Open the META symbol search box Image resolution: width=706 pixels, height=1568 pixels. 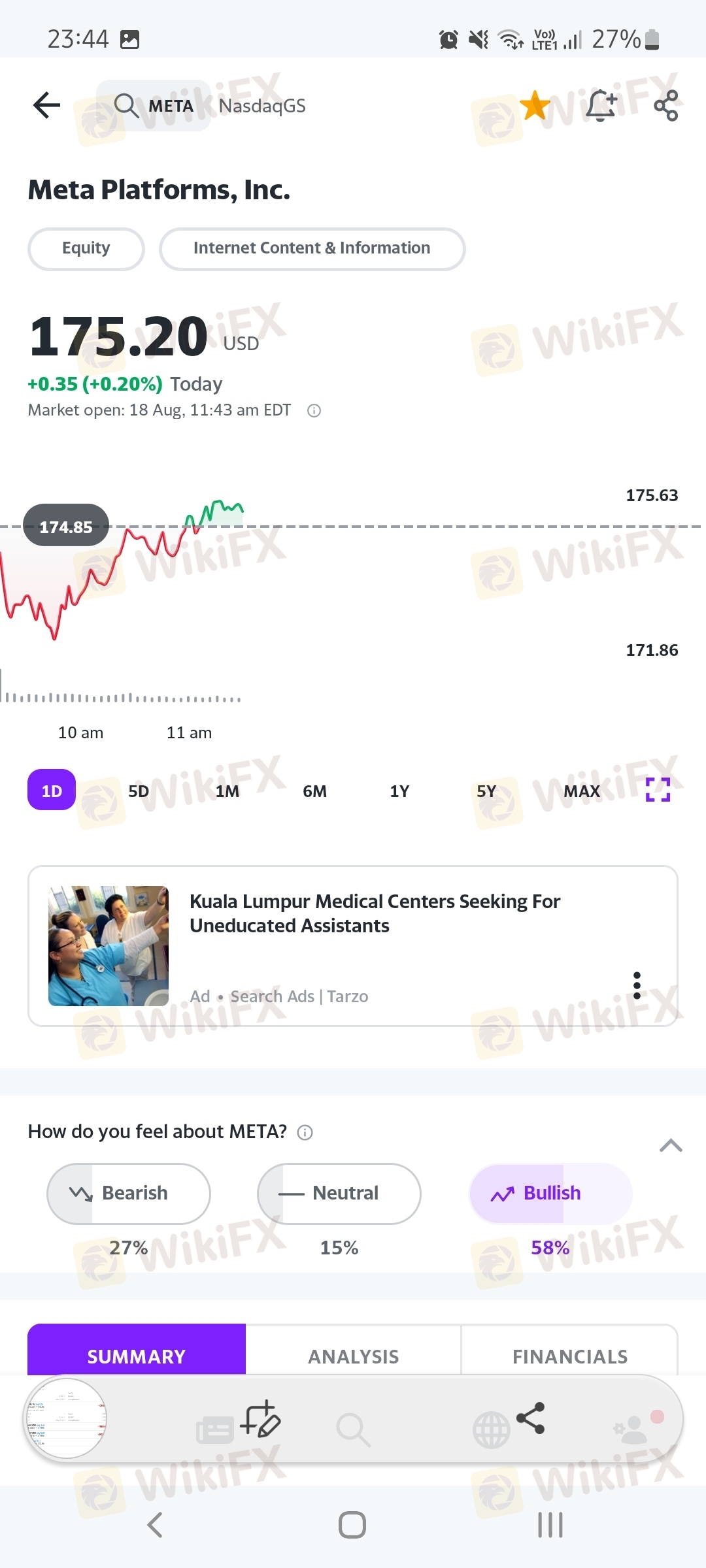coord(155,106)
